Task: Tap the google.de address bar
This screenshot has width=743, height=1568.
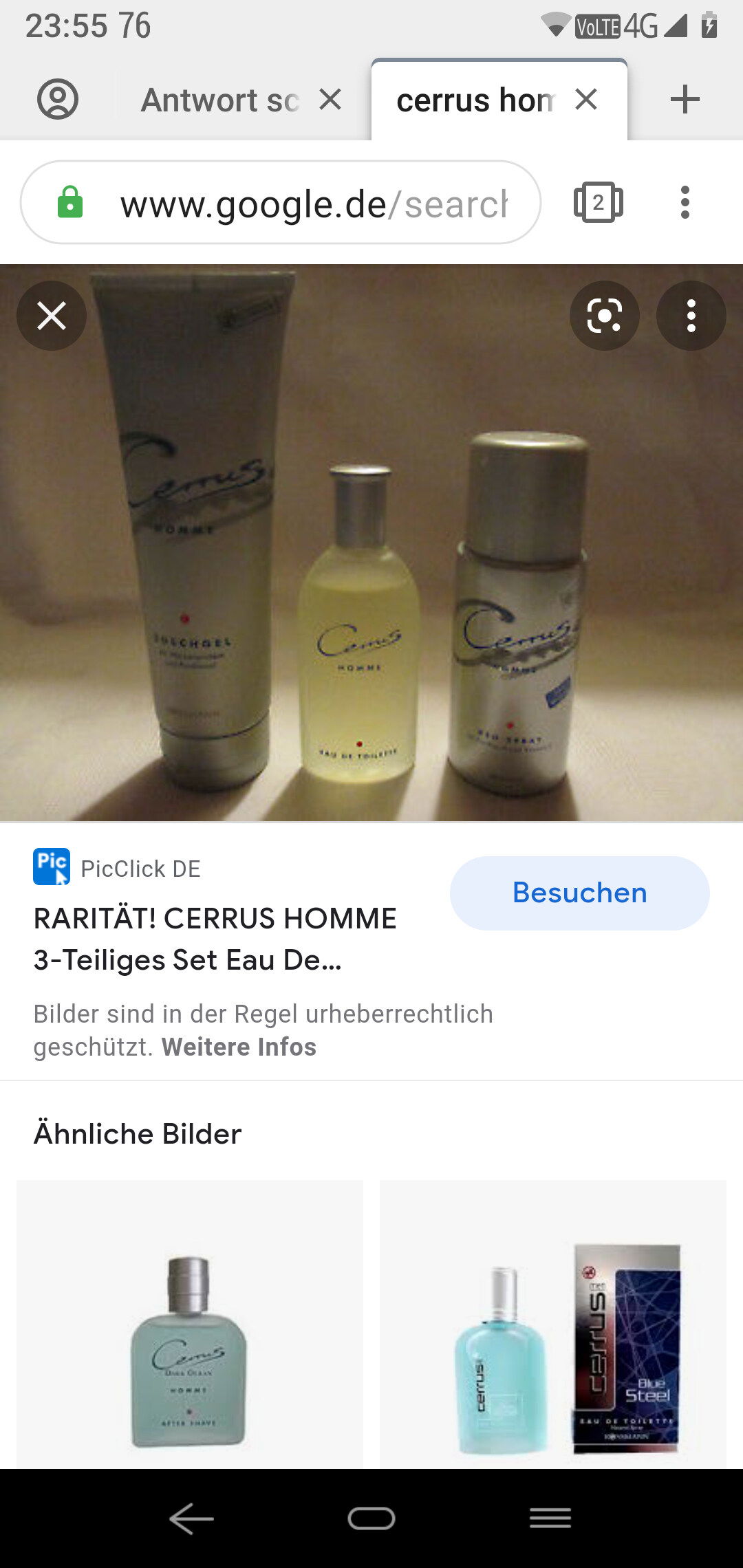Action: 281,202
